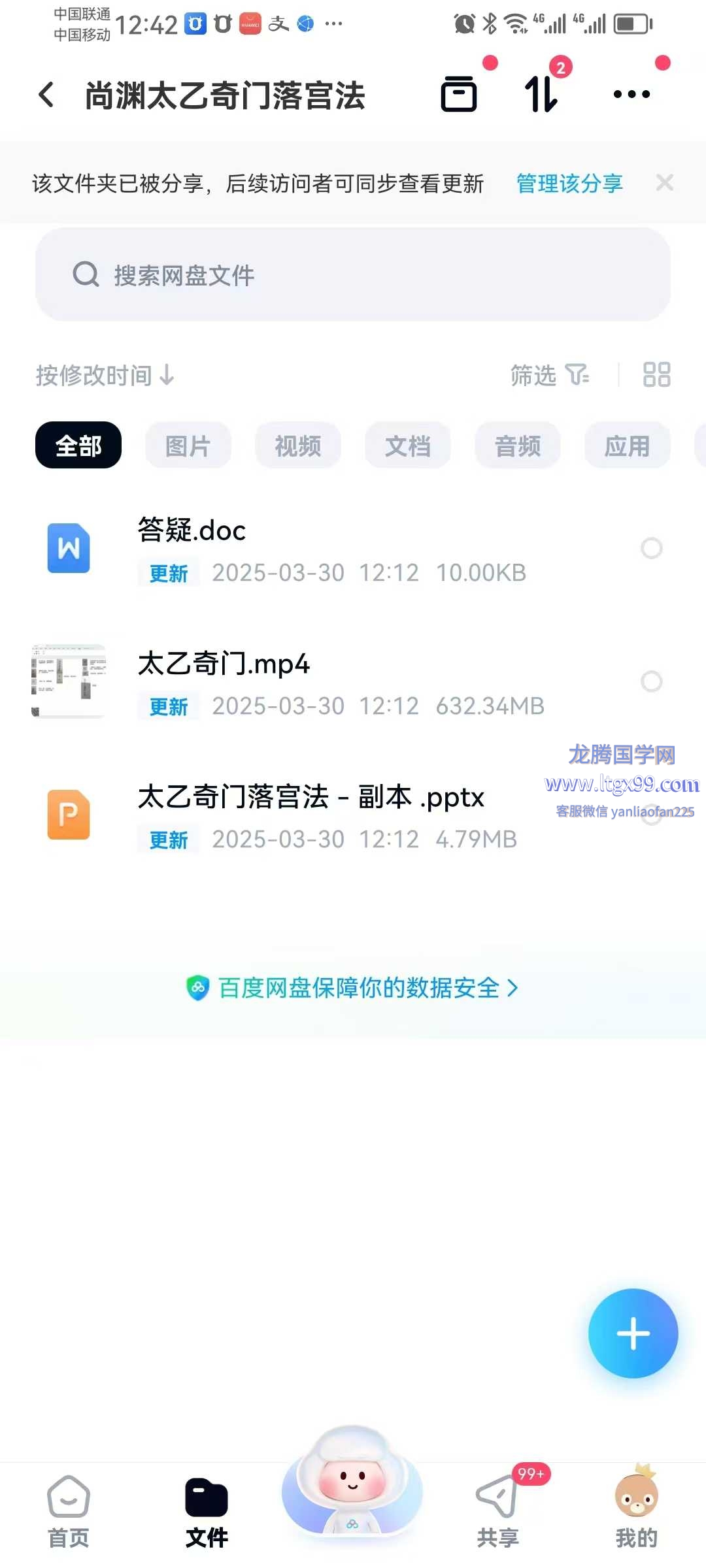Go back from the 尚渊太乙奇门落宫法 folder
This screenshot has width=706, height=1568.
[x=46, y=95]
